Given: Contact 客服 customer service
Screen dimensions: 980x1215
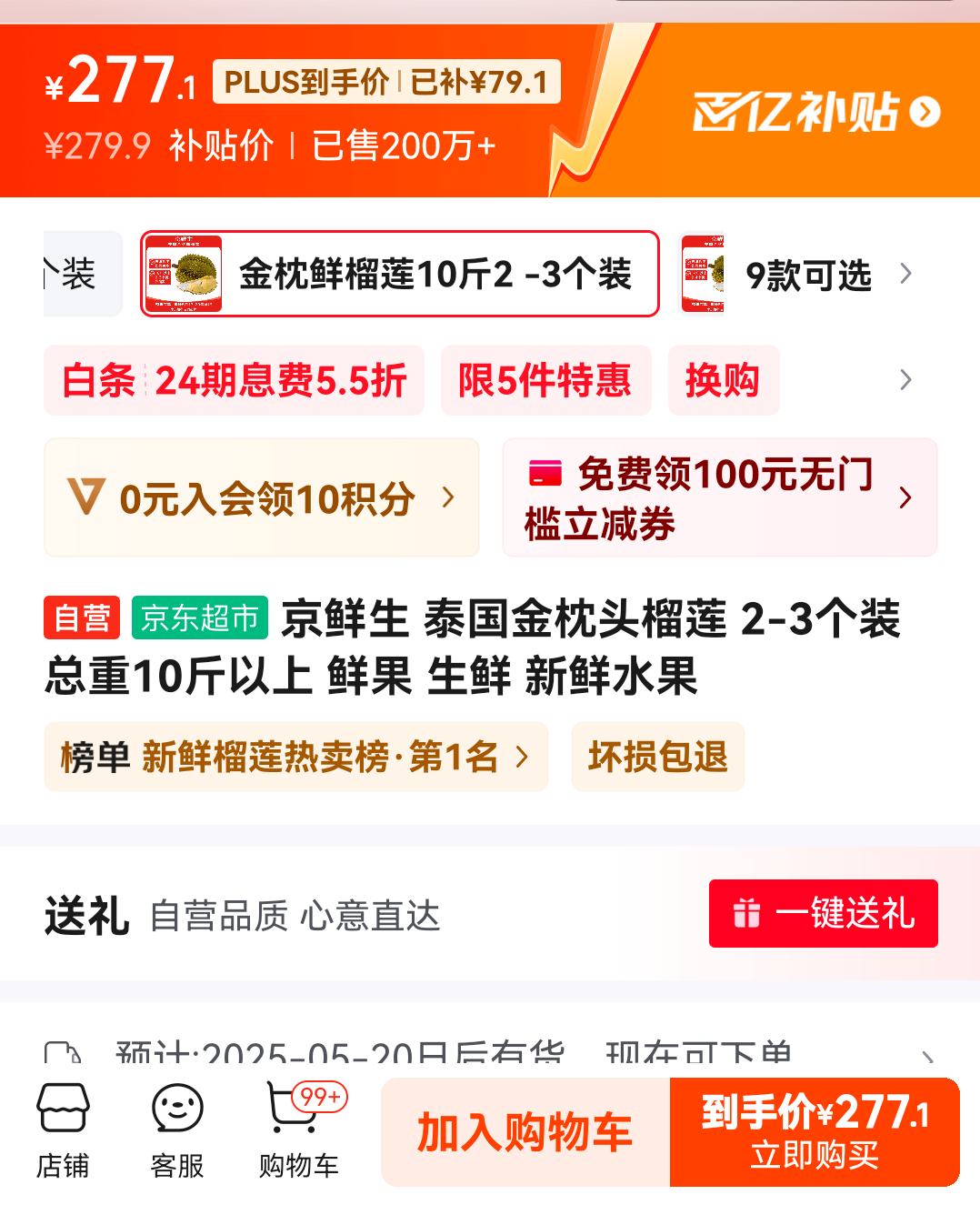Looking at the screenshot, I should tap(177, 1131).
